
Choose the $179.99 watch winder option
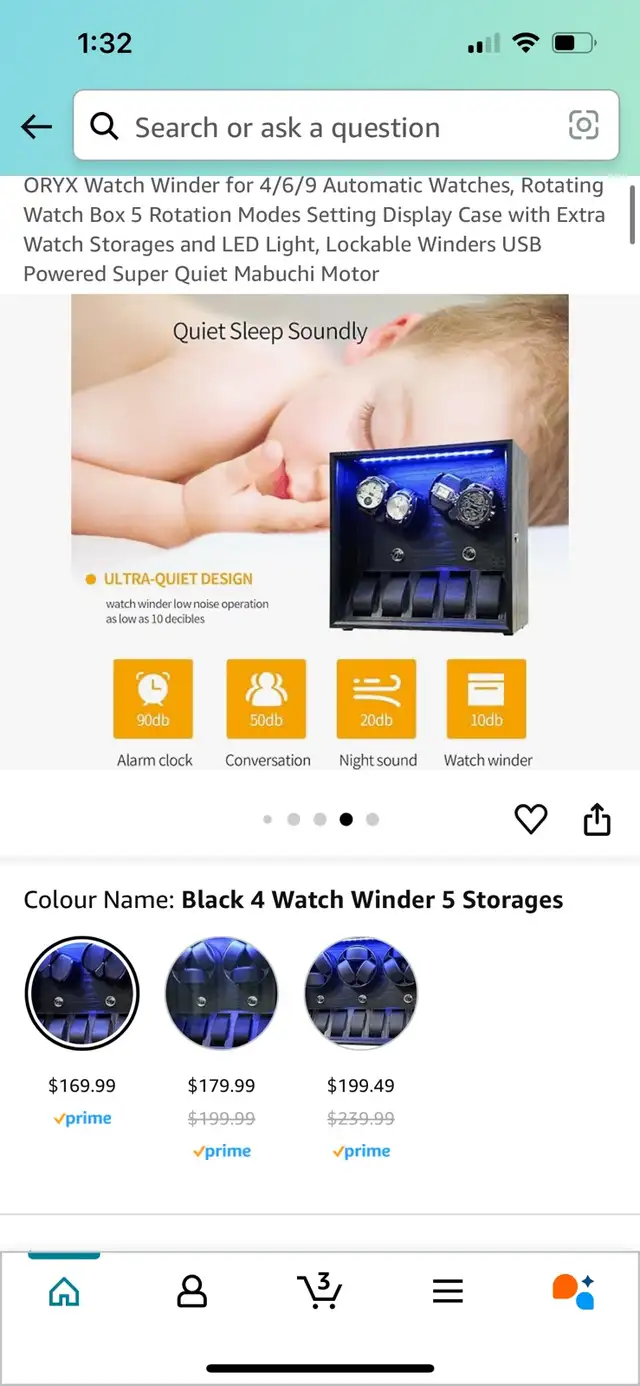221,993
